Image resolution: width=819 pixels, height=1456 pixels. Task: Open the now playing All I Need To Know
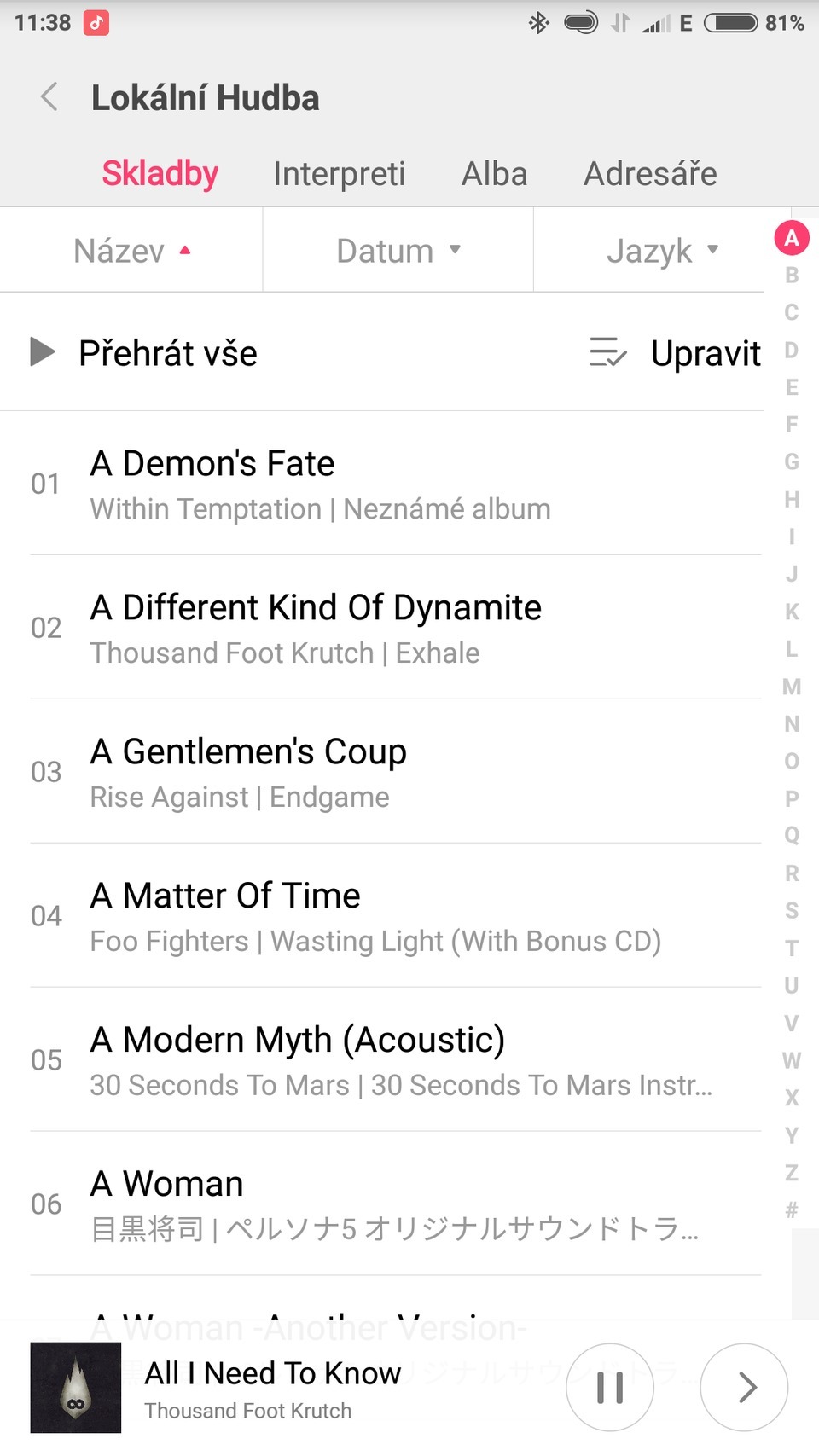[273, 1389]
